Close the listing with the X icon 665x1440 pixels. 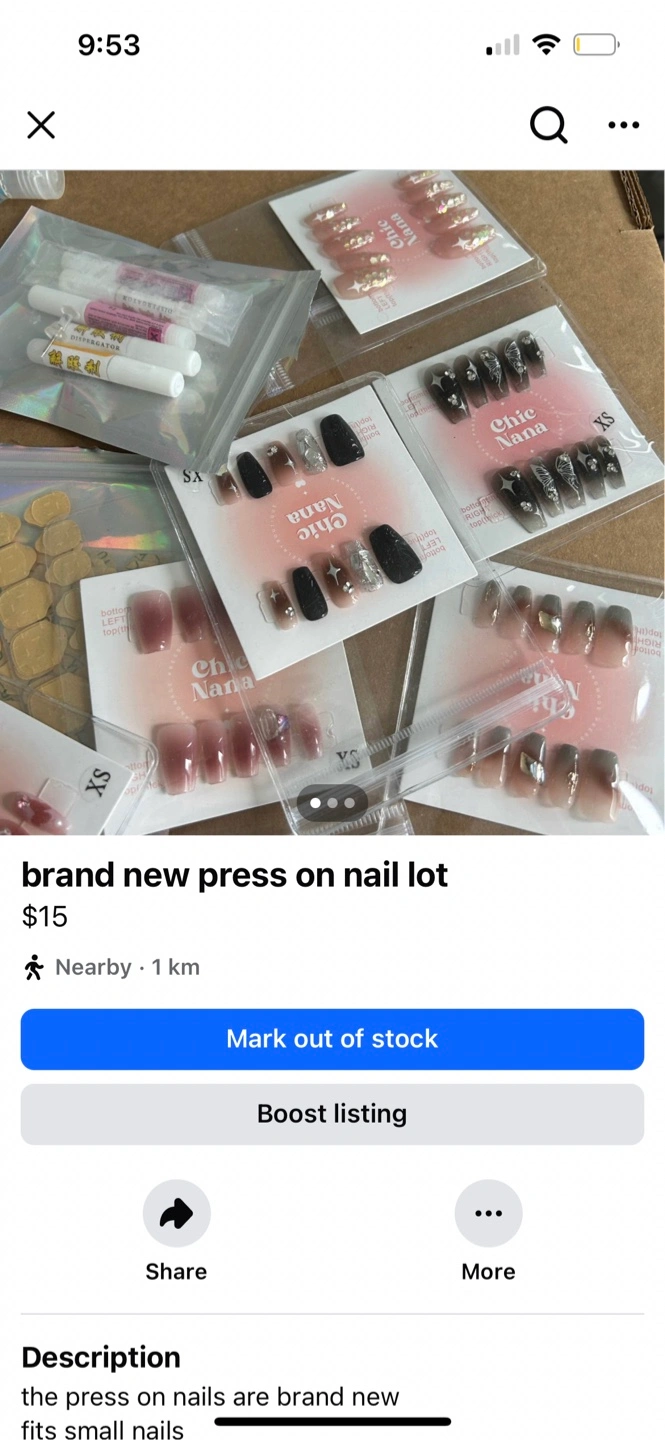click(40, 125)
